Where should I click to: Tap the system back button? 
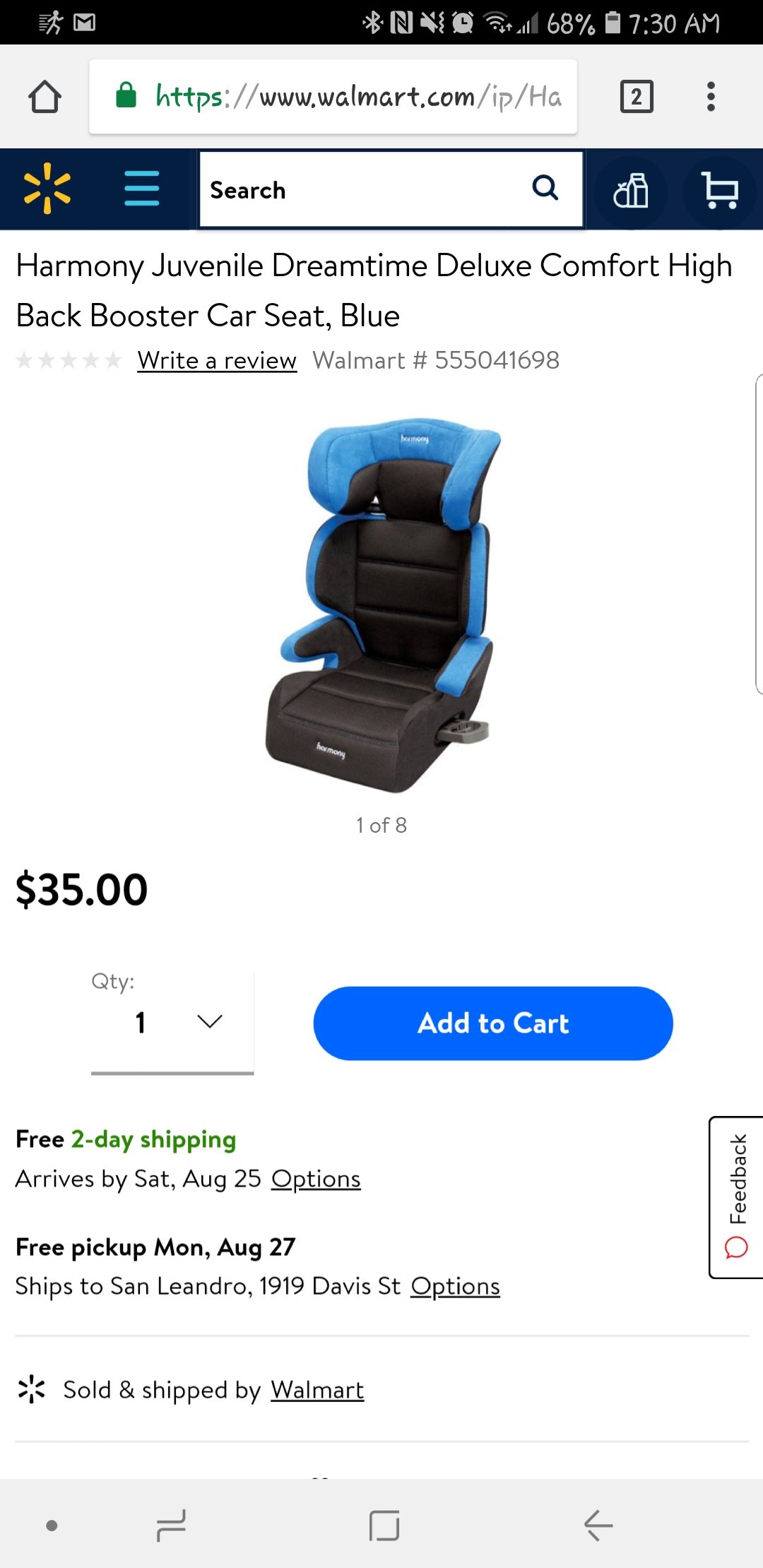click(598, 1525)
